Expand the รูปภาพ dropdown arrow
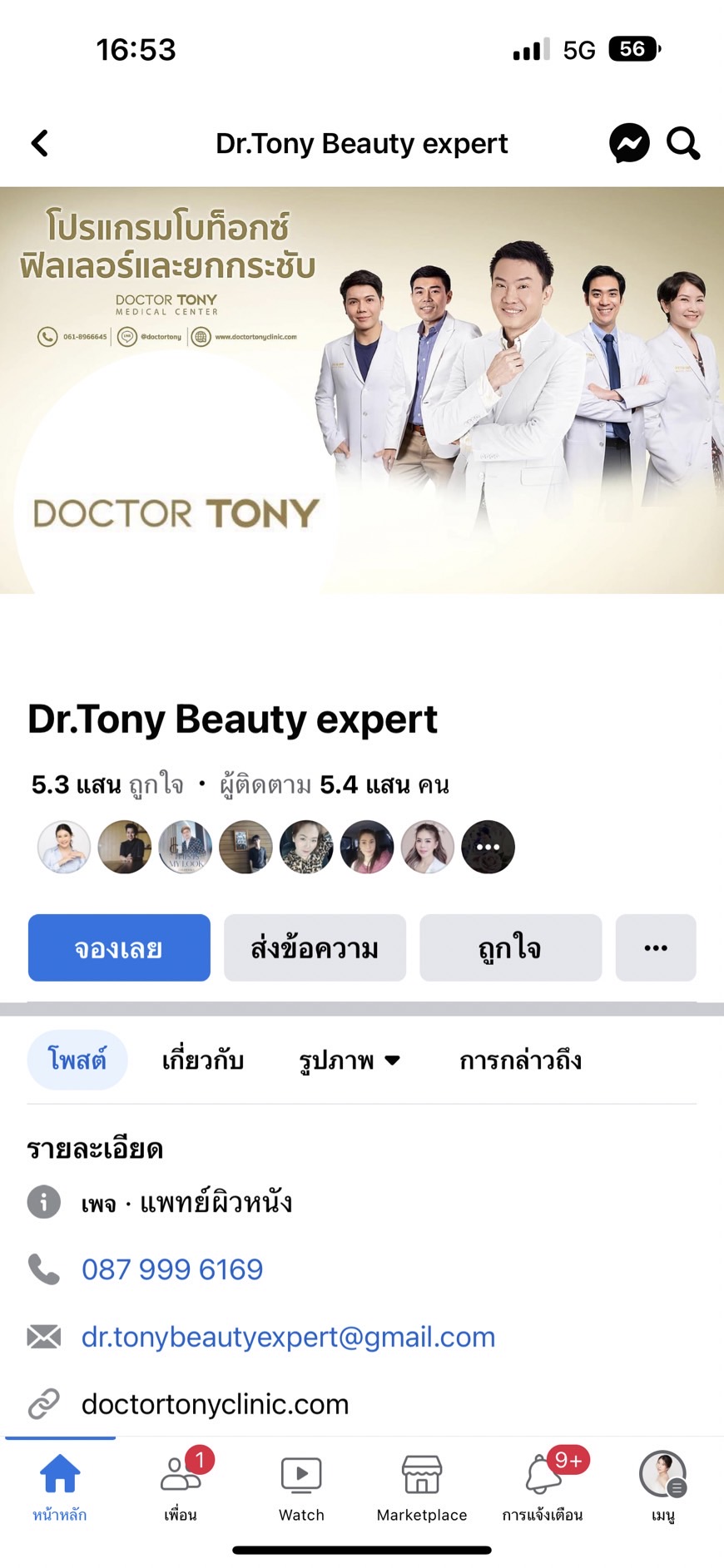This screenshot has height=1568, width=724. pos(393,1060)
